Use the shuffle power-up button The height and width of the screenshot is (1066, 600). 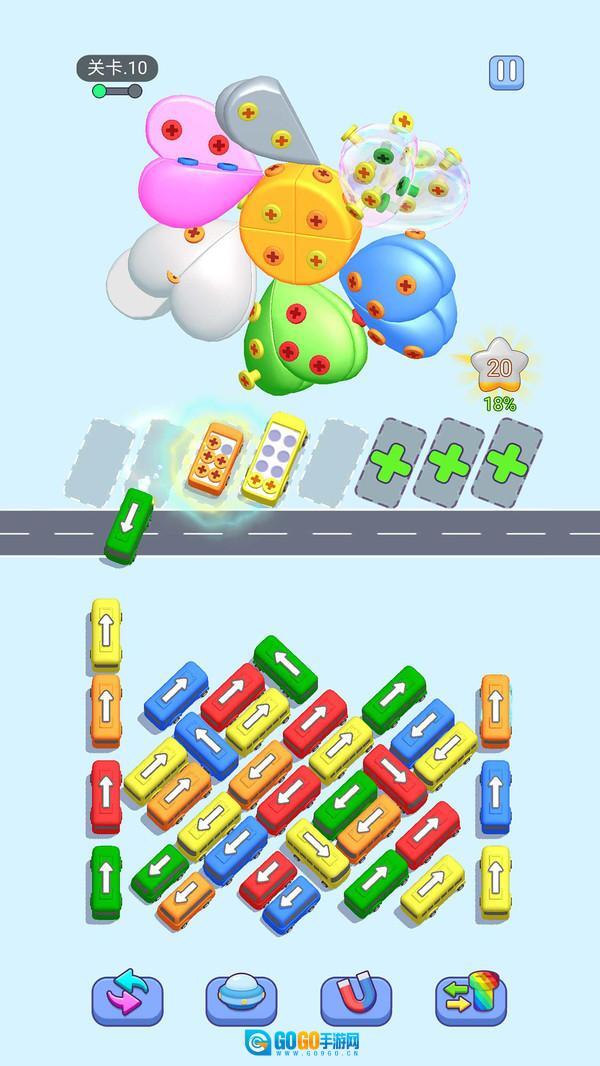point(127,997)
